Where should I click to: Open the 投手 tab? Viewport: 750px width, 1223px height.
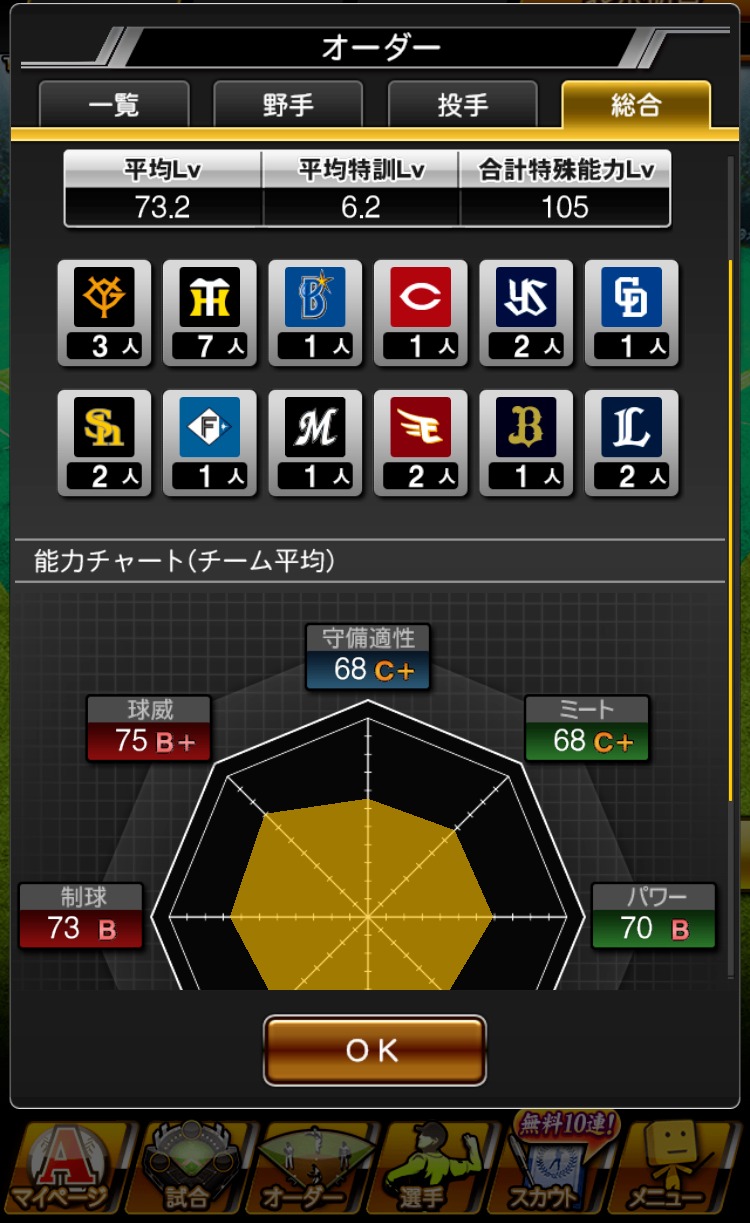[462, 105]
